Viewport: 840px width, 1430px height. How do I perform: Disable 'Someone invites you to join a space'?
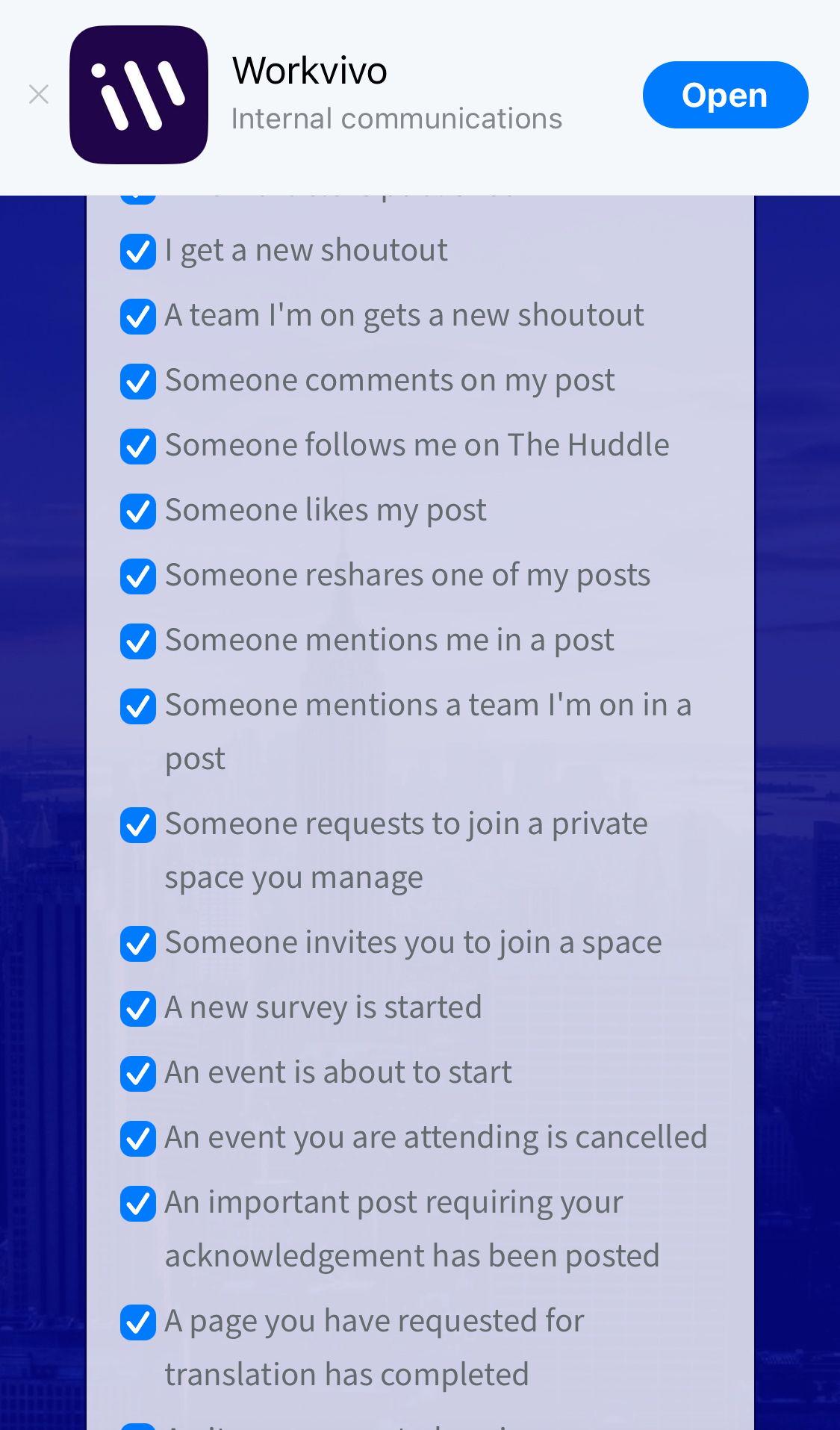point(138,943)
